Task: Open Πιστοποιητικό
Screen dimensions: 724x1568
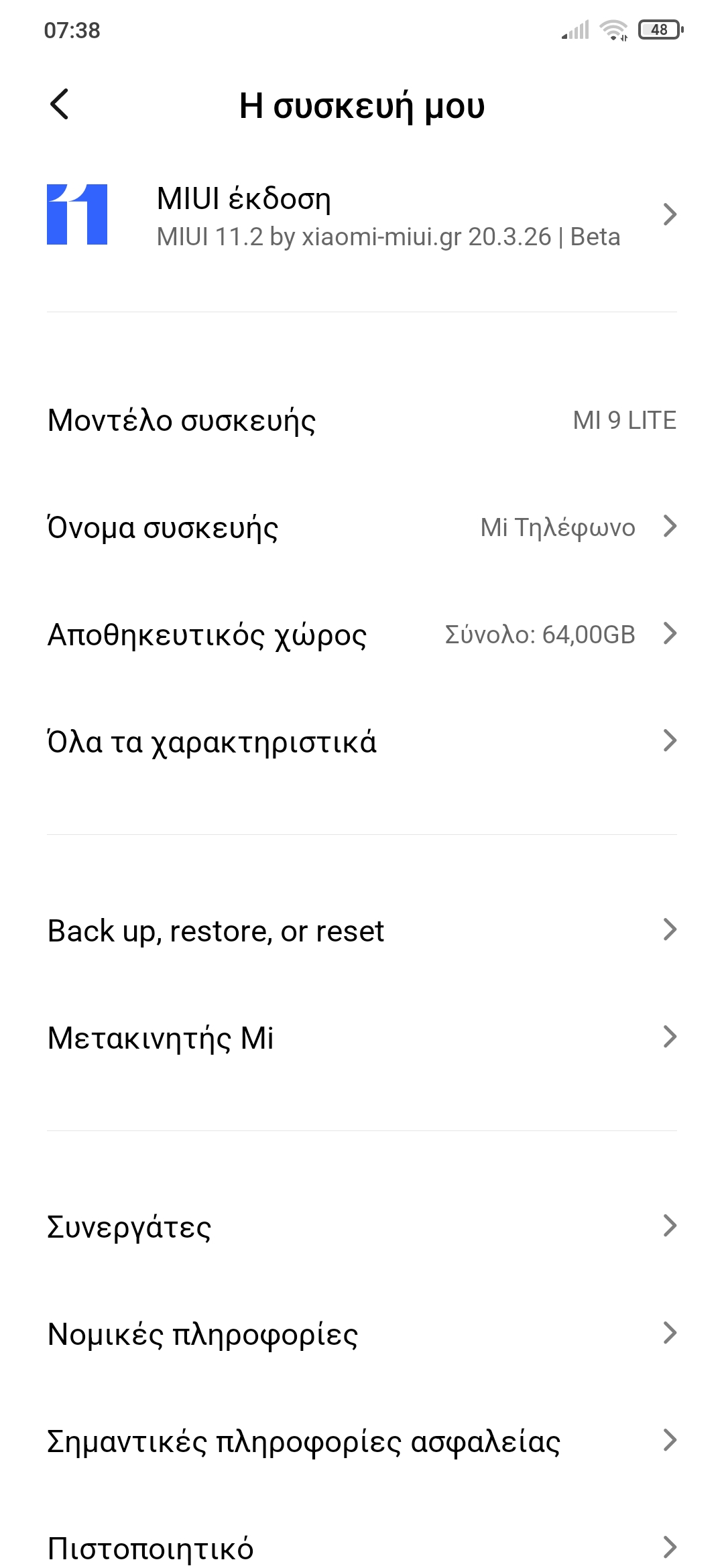Action: point(362,1547)
